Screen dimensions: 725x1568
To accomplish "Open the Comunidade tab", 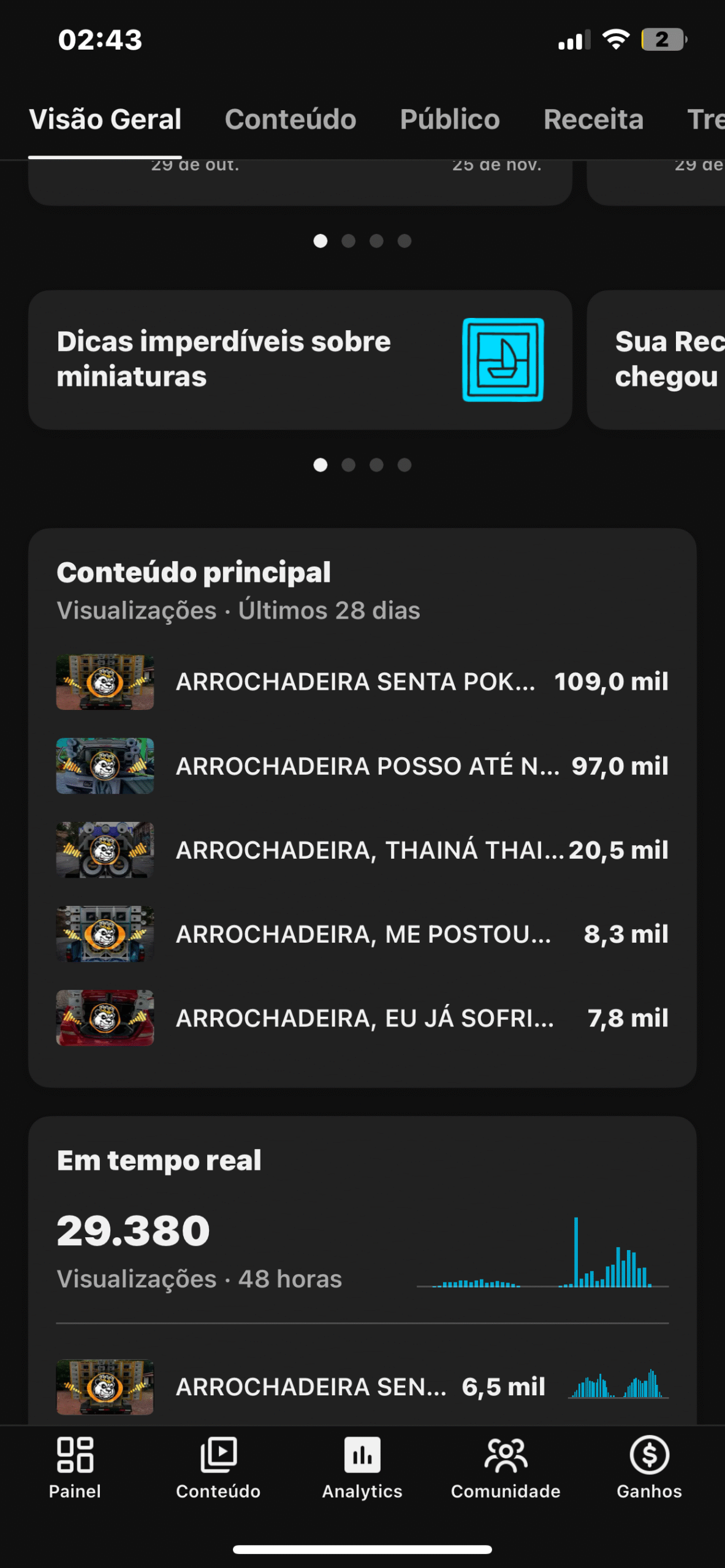I will click(x=506, y=1467).
